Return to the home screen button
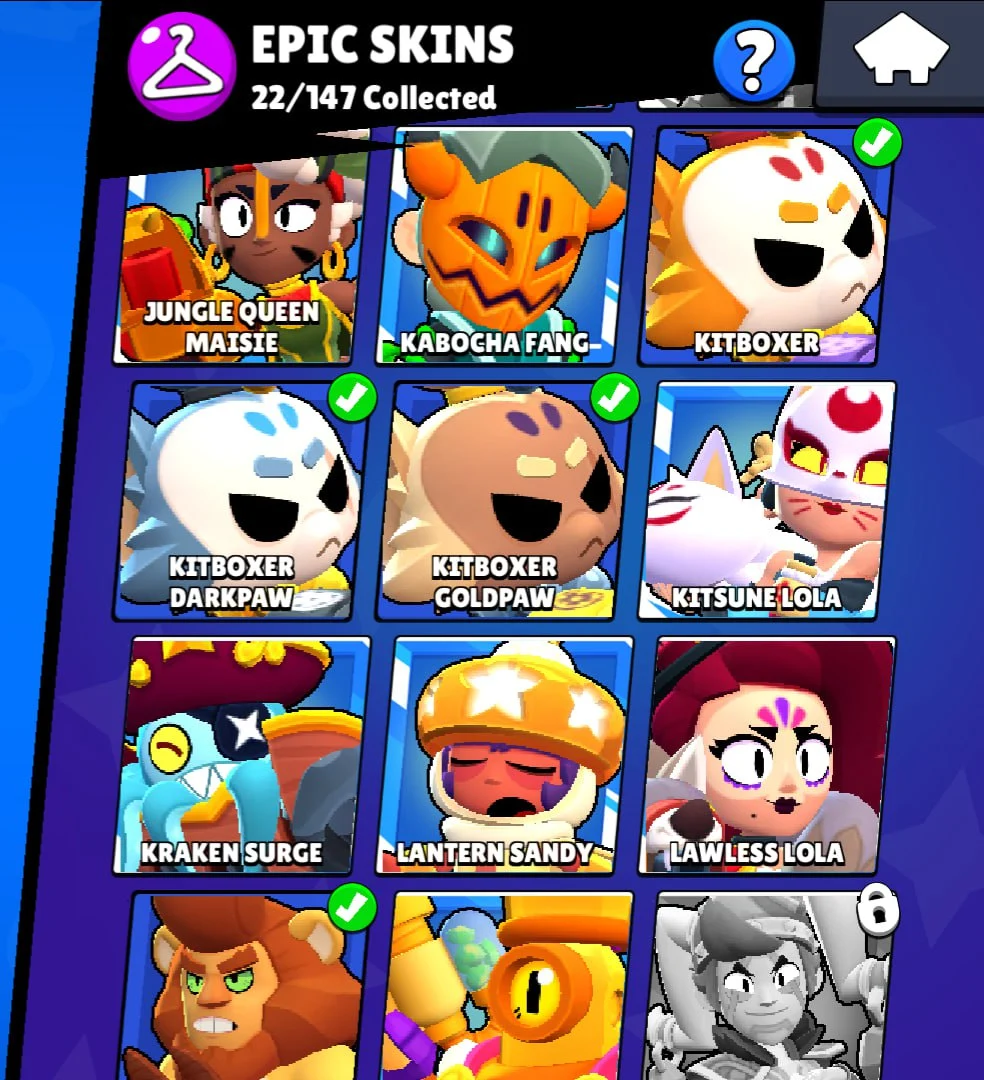This screenshot has height=1080, width=984. point(901,50)
